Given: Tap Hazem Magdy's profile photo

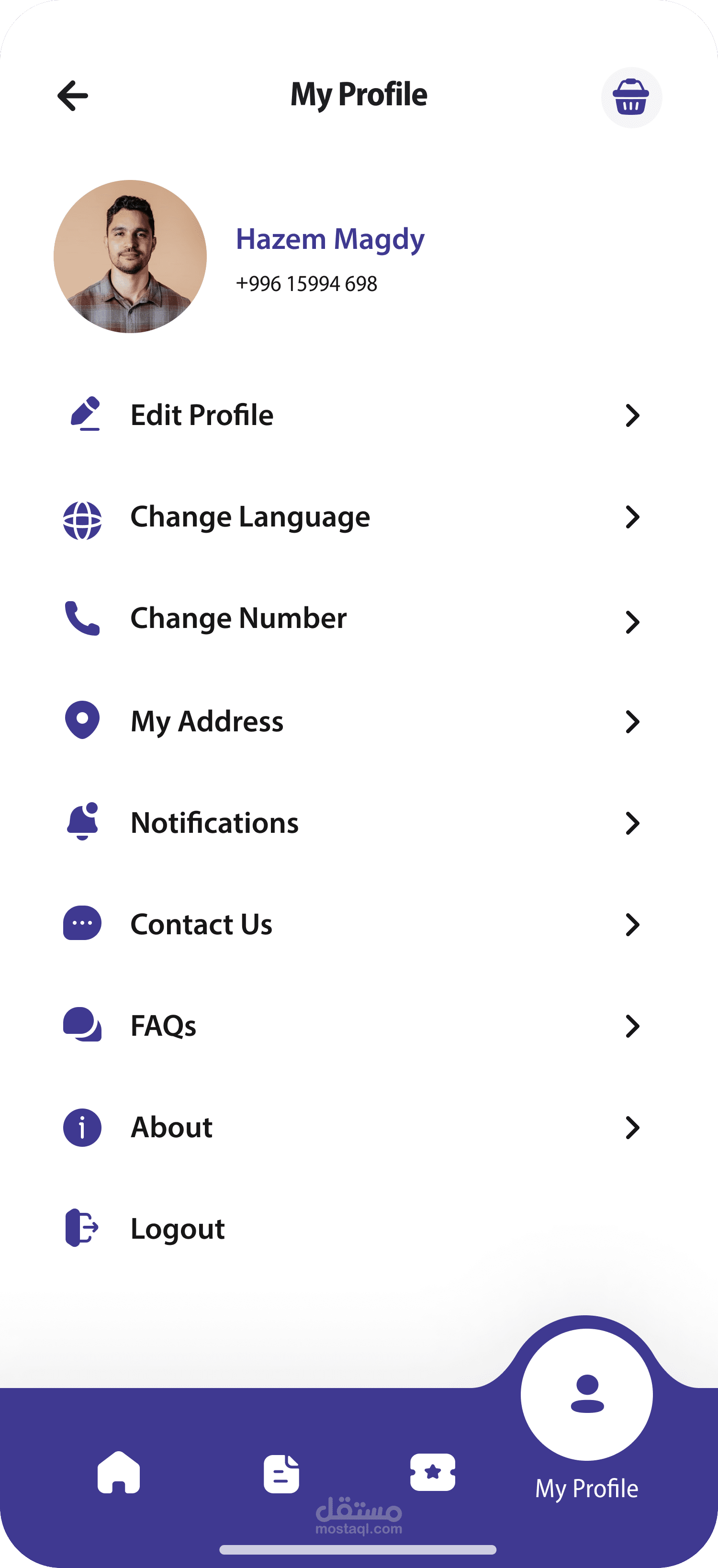Looking at the screenshot, I should 130,256.
